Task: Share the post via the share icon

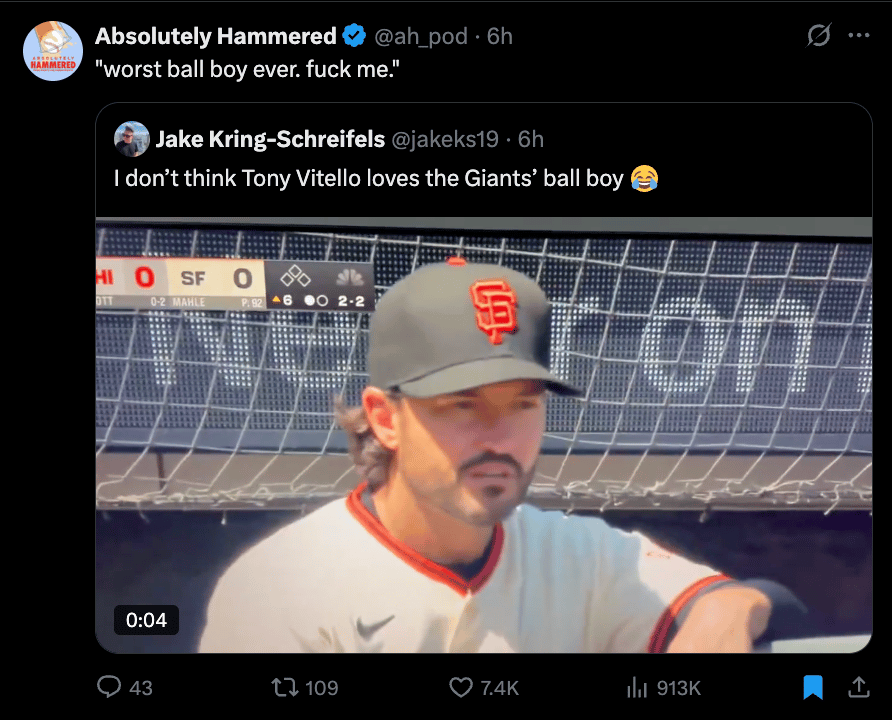Action: tap(858, 687)
